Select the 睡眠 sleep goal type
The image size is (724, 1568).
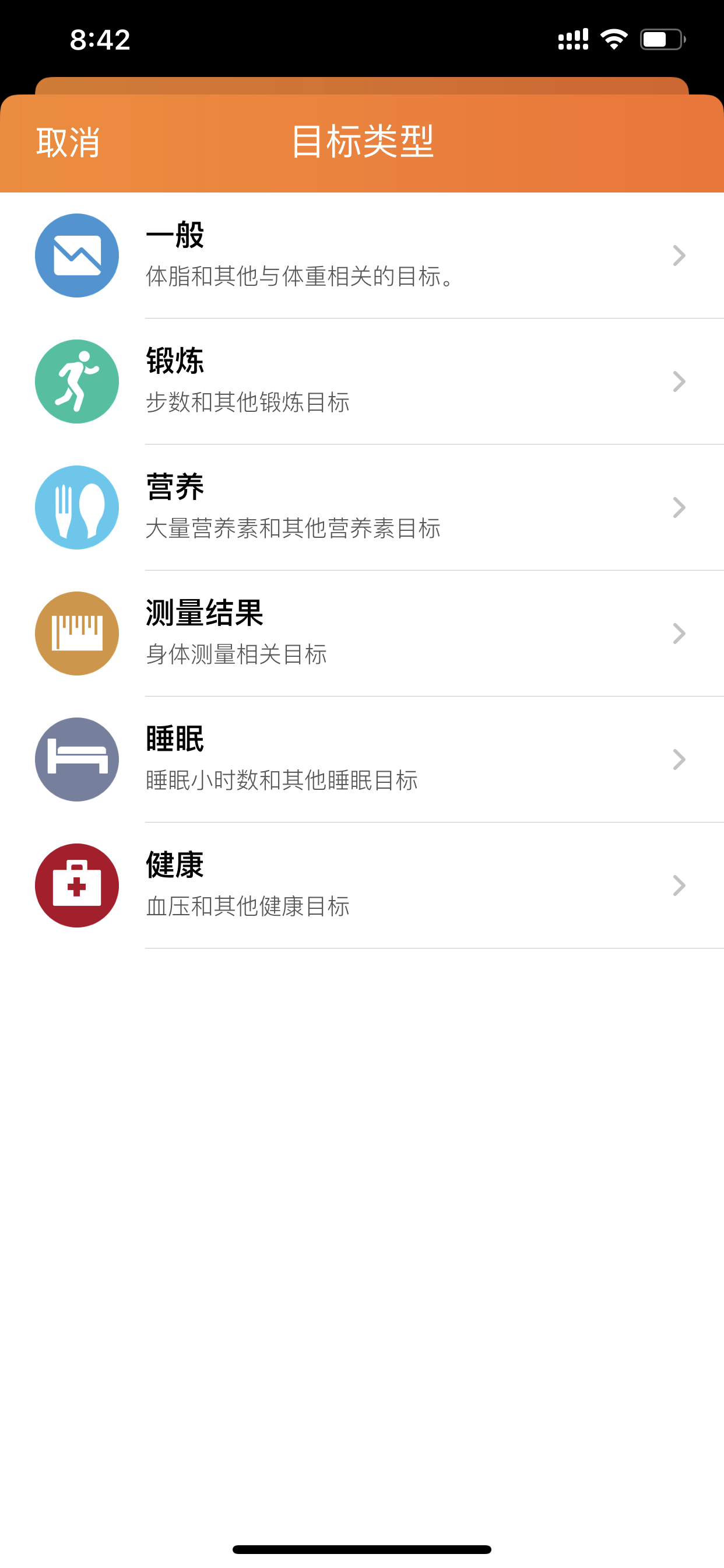(x=362, y=759)
